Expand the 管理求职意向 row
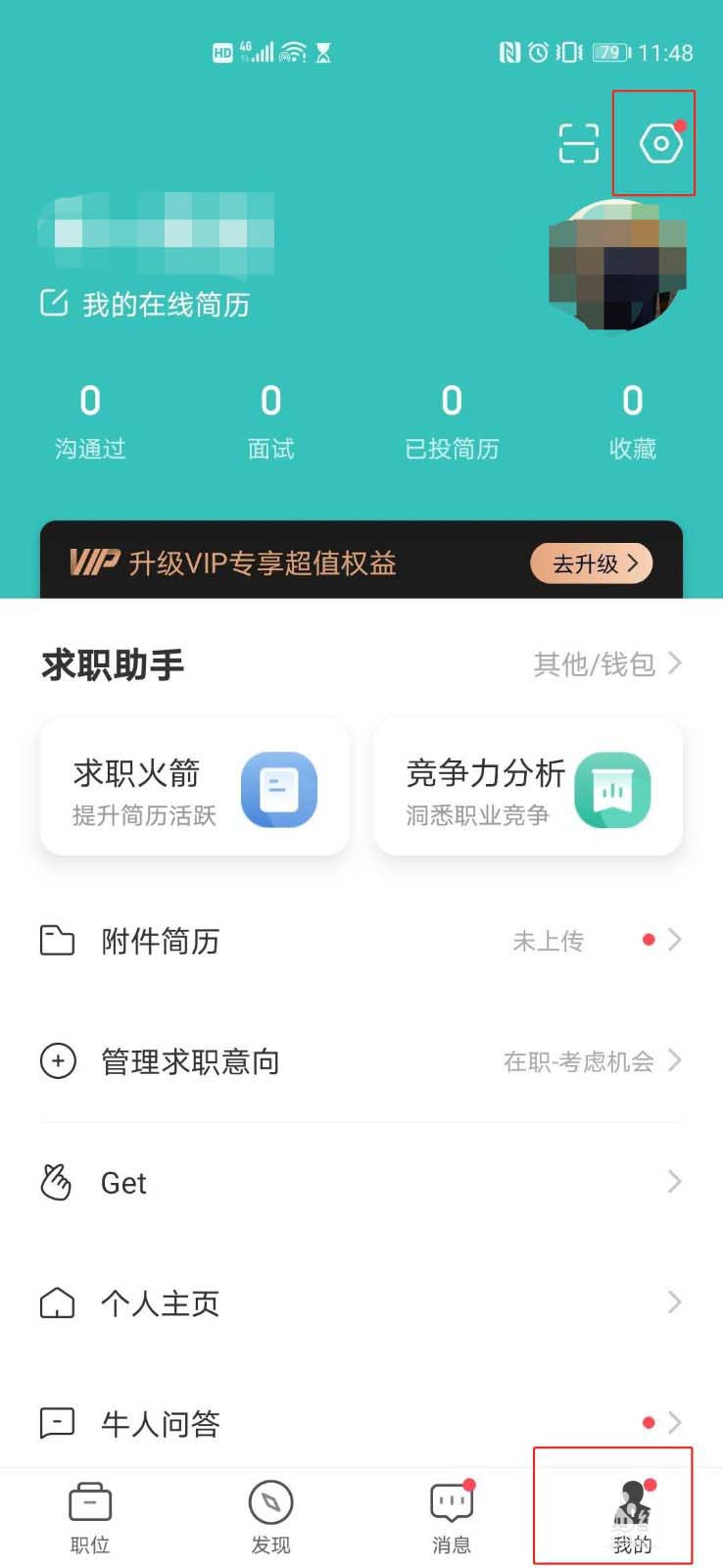 coord(673,1060)
